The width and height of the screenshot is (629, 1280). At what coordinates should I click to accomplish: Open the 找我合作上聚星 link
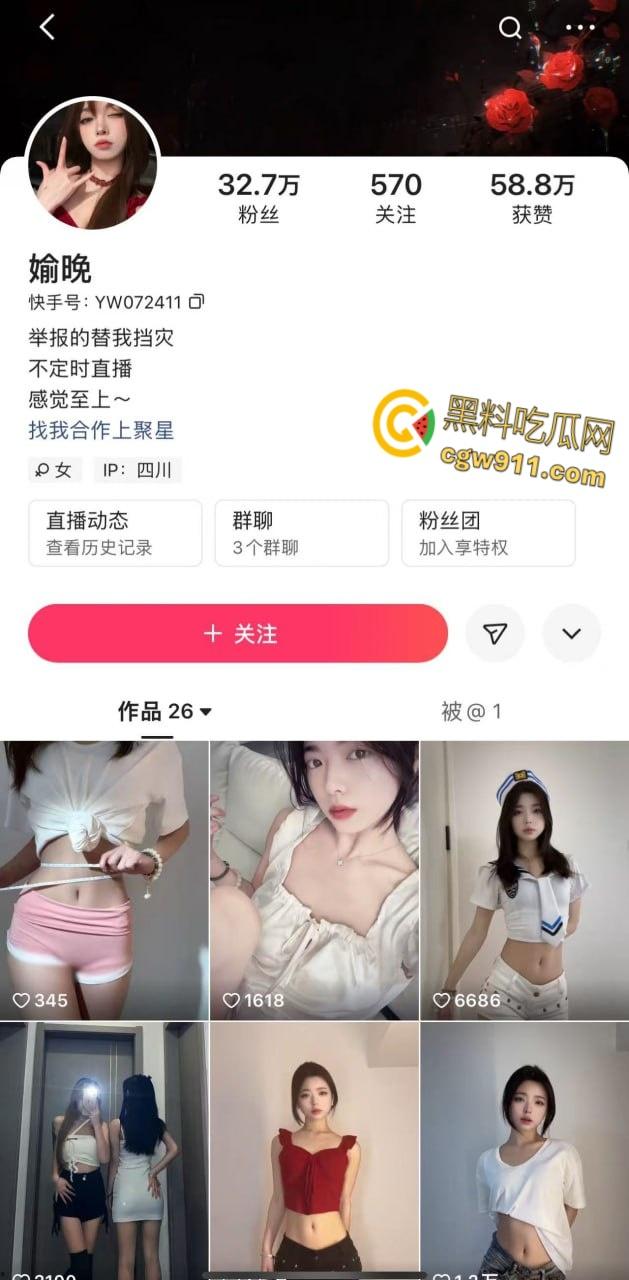click(x=101, y=430)
